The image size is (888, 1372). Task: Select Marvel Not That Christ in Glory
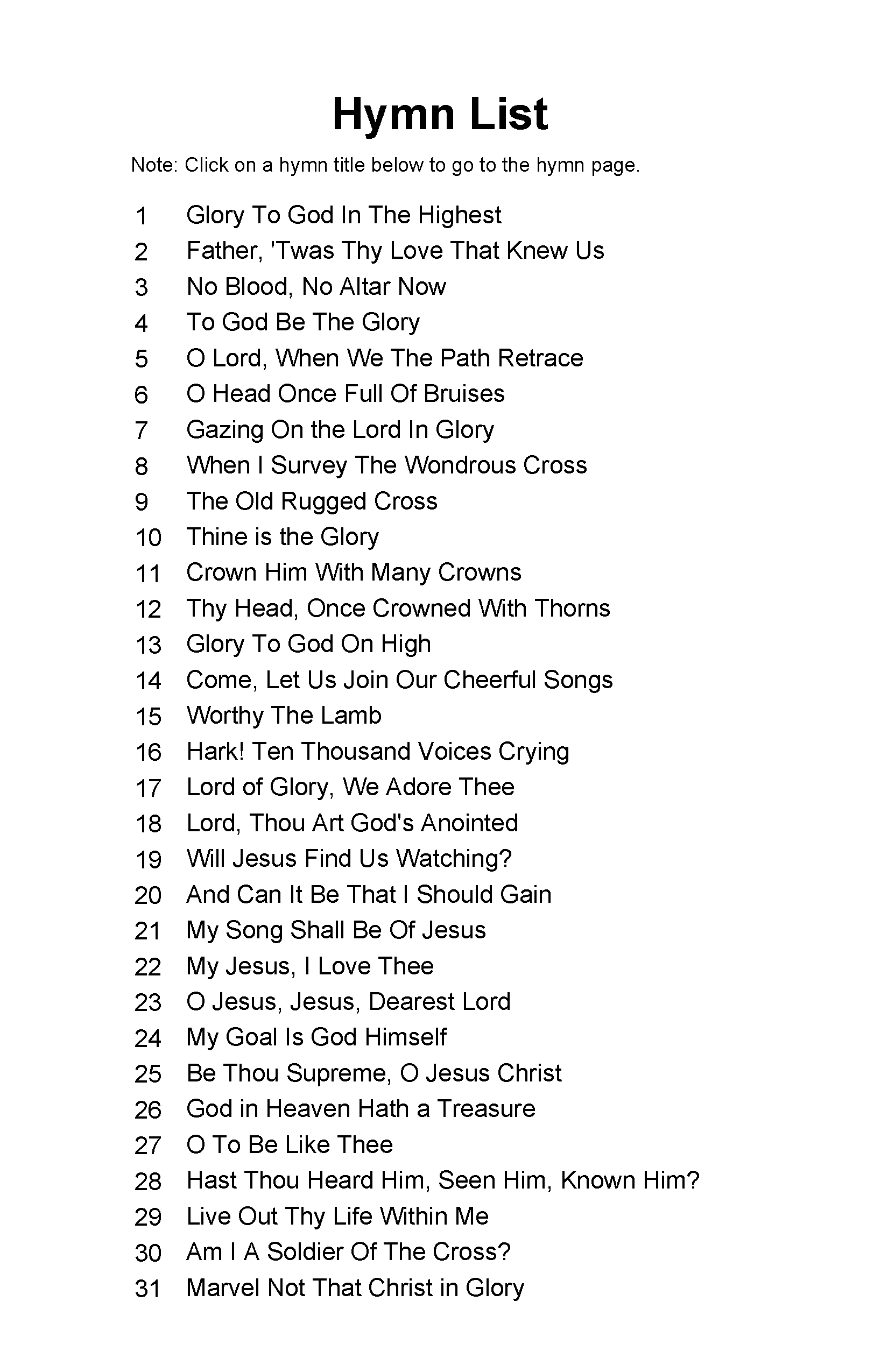pos(355,1288)
